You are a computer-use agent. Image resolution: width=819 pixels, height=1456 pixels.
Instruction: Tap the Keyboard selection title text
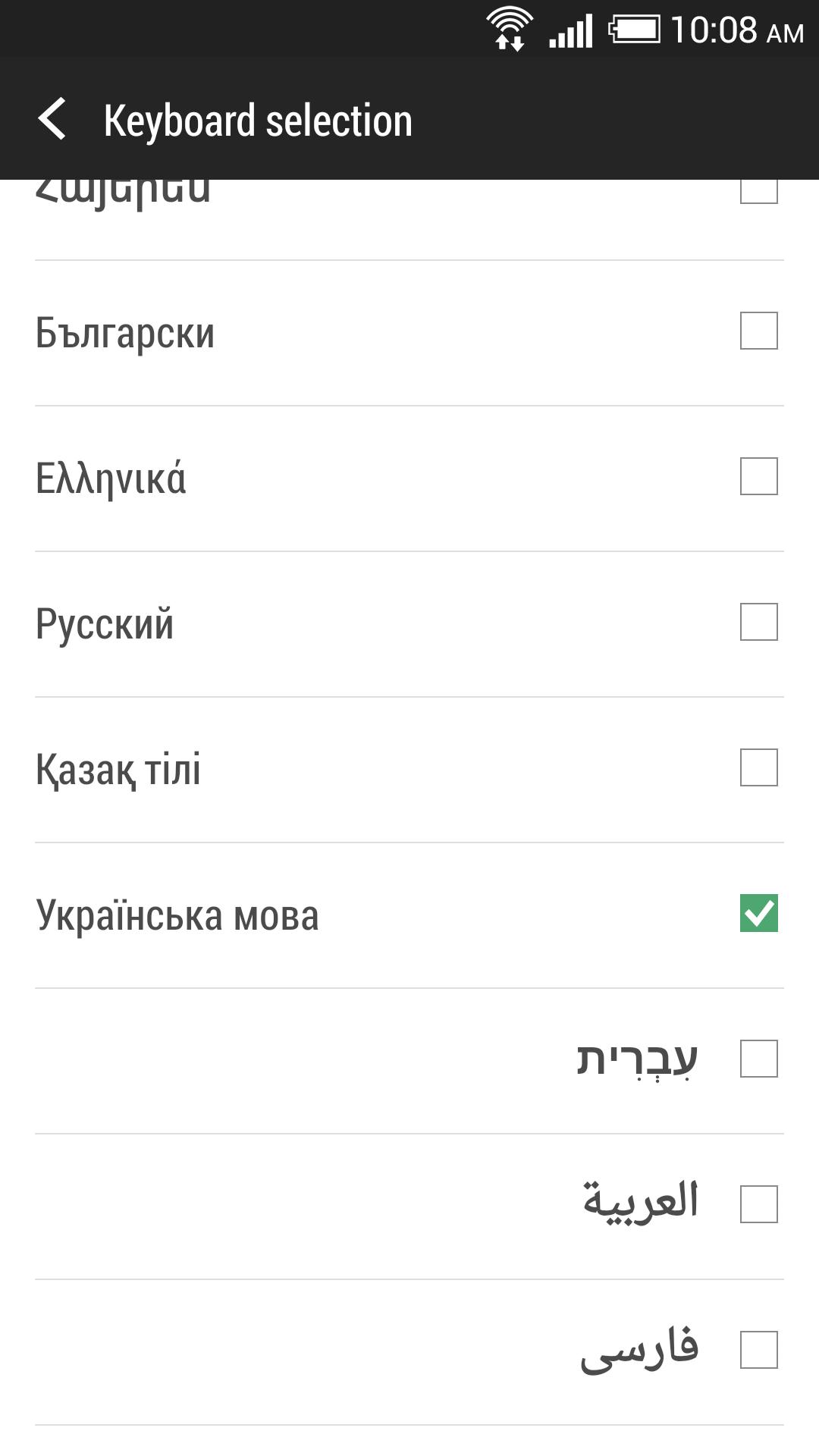(x=258, y=120)
